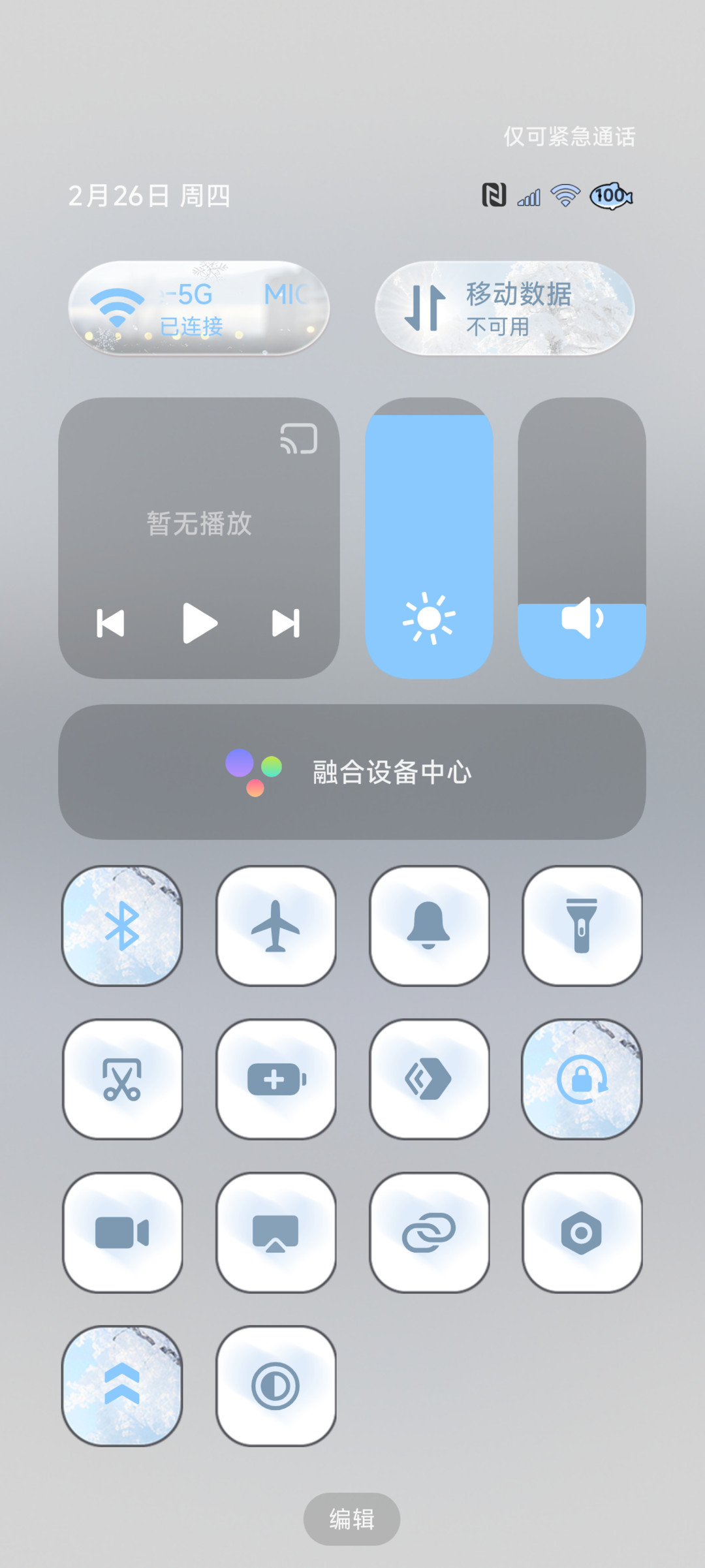Skip to the previous track
Viewport: 705px width, 1568px height.
pos(110,623)
